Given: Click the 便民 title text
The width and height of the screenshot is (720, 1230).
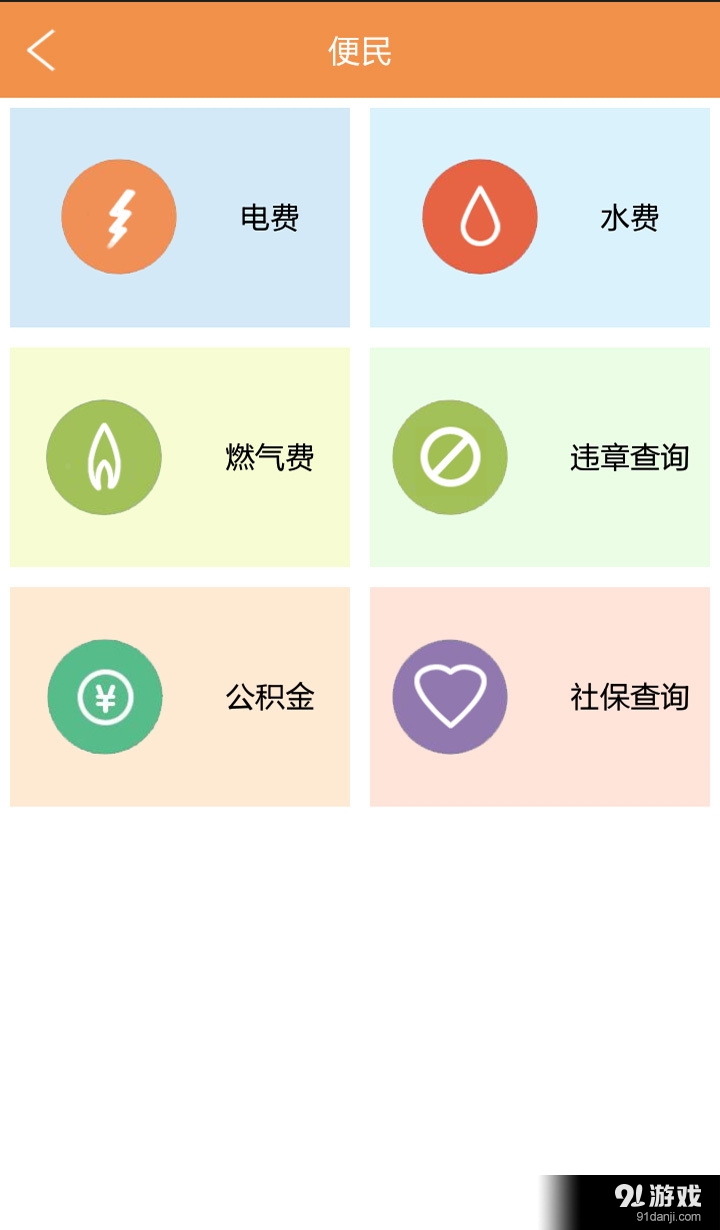Looking at the screenshot, I should (359, 50).
